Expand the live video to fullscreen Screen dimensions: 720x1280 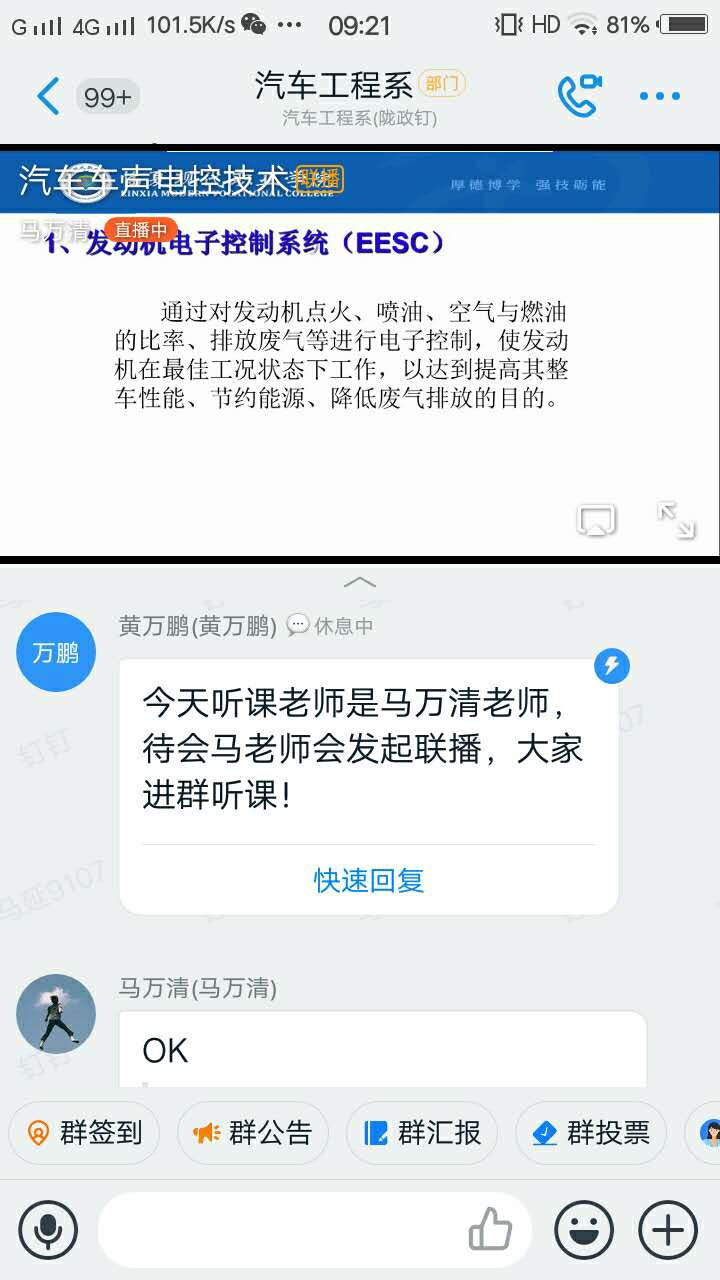pyautogui.click(x=676, y=520)
